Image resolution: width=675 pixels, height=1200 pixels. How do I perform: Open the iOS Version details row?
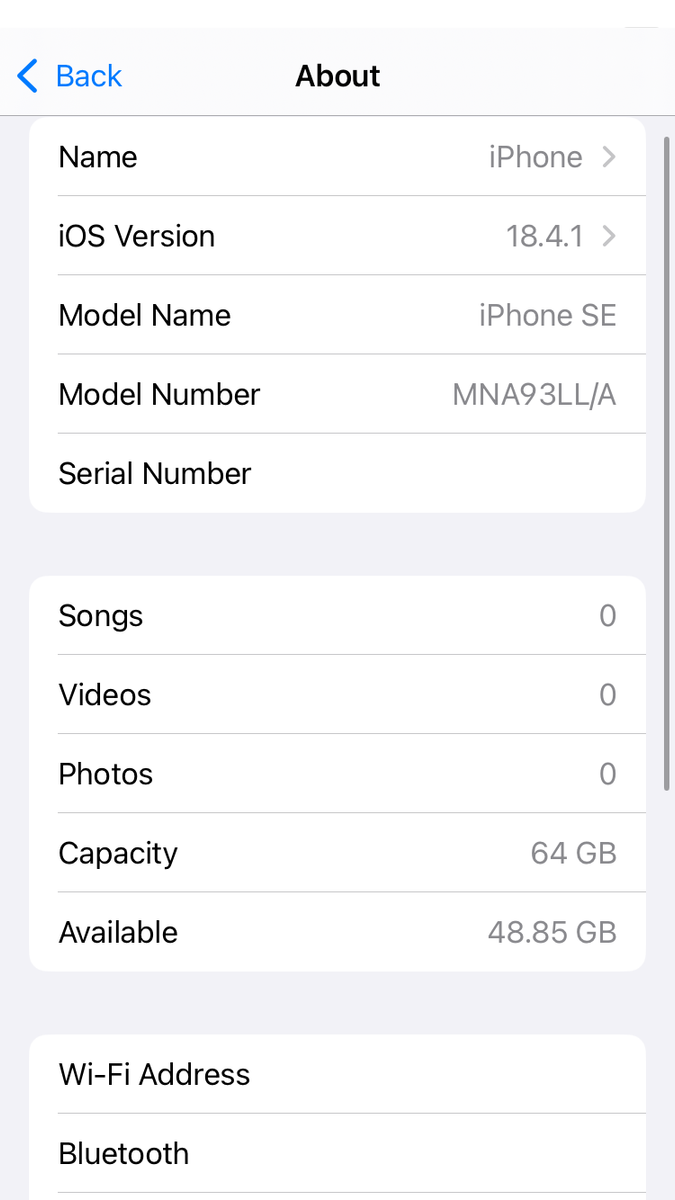(x=337, y=236)
